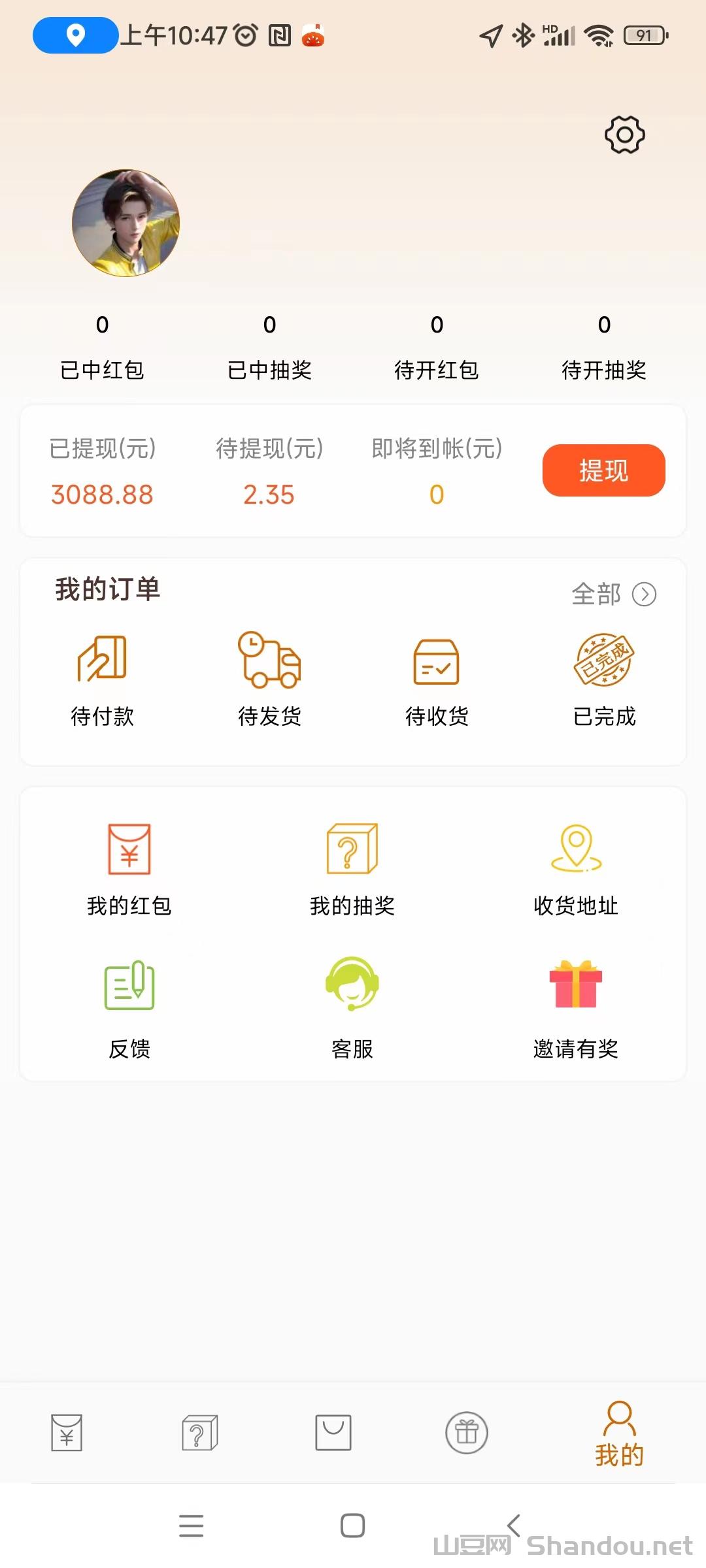Open 待收货 awaiting receipt orders
706x1568 pixels.
click(x=437, y=679)
